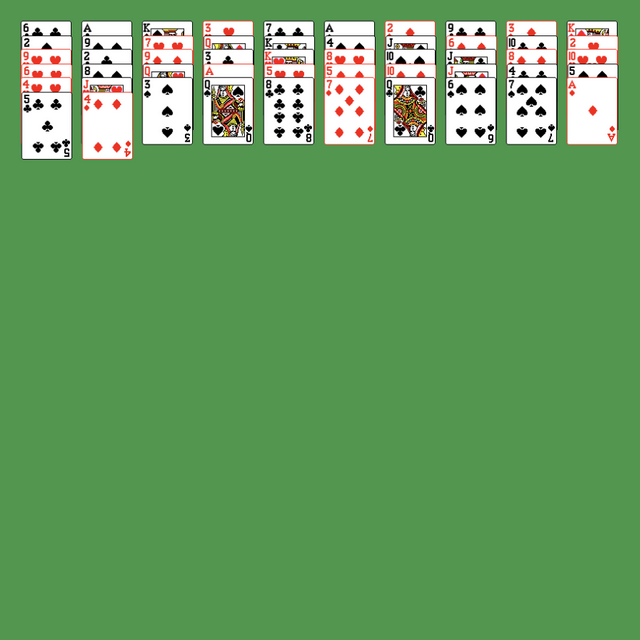The width and height of the screenshot is (640, 640).
Task: Select the 7 of spades card
Action: pyautogui.click(x=531, y=111)
